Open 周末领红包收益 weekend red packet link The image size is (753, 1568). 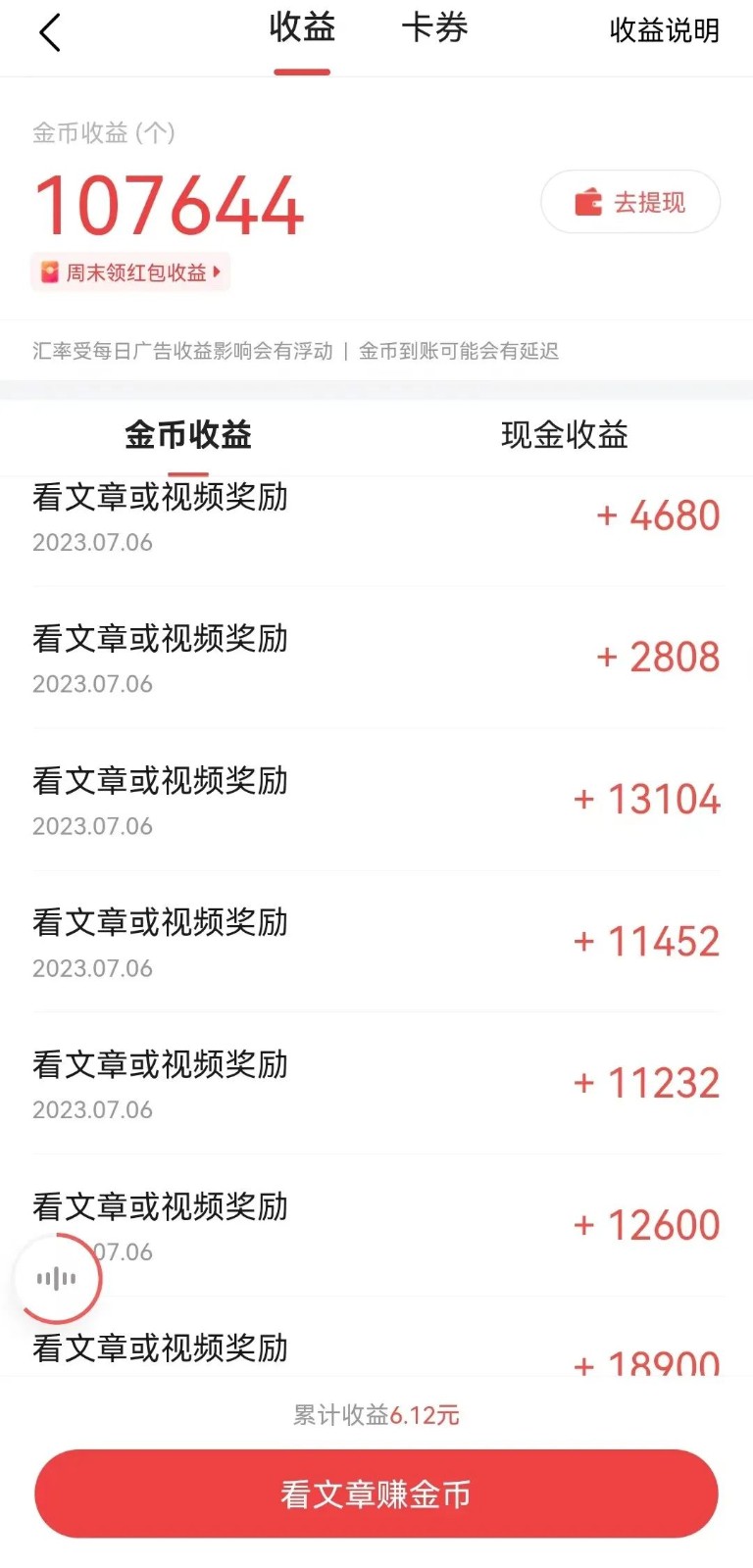coord(130,272)
